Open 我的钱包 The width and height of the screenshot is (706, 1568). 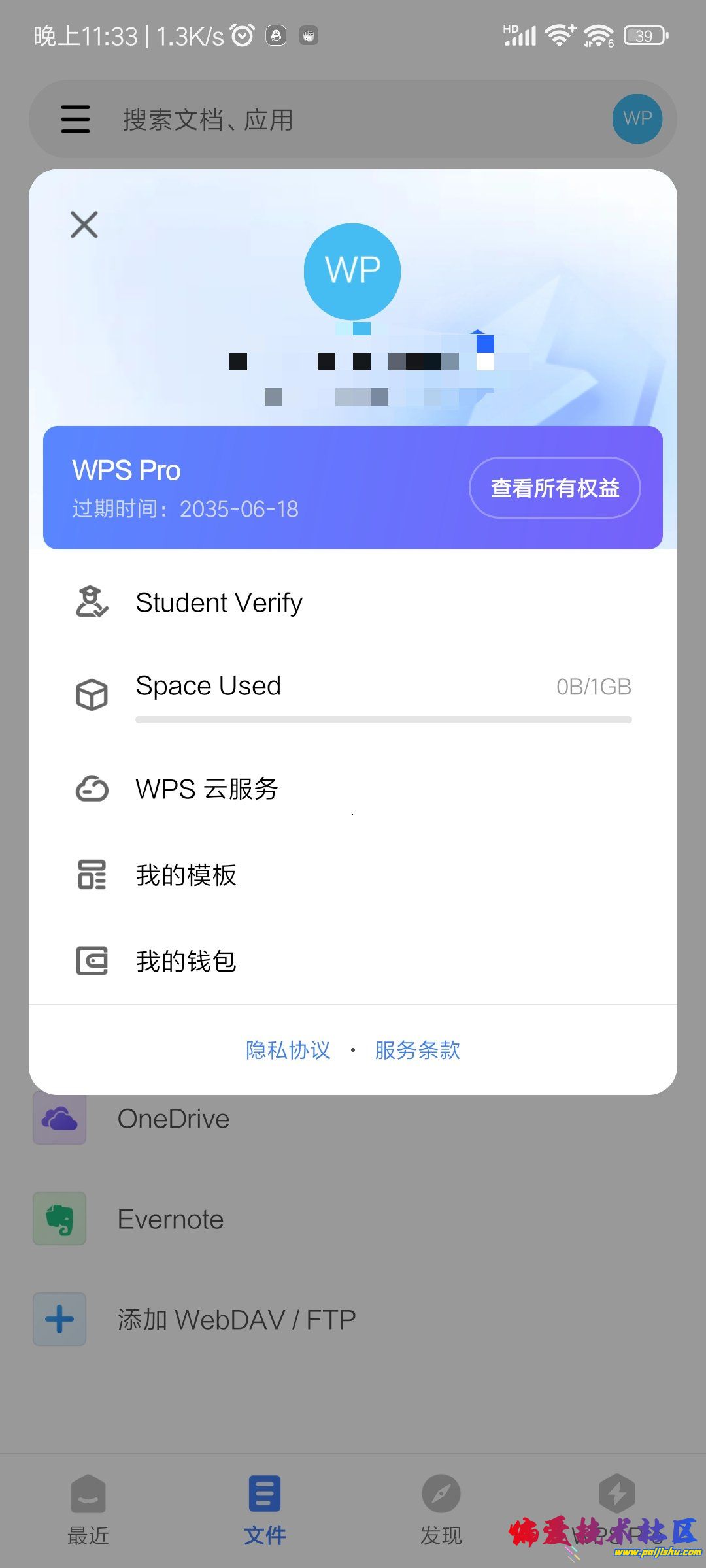click(x=186, y=962)
